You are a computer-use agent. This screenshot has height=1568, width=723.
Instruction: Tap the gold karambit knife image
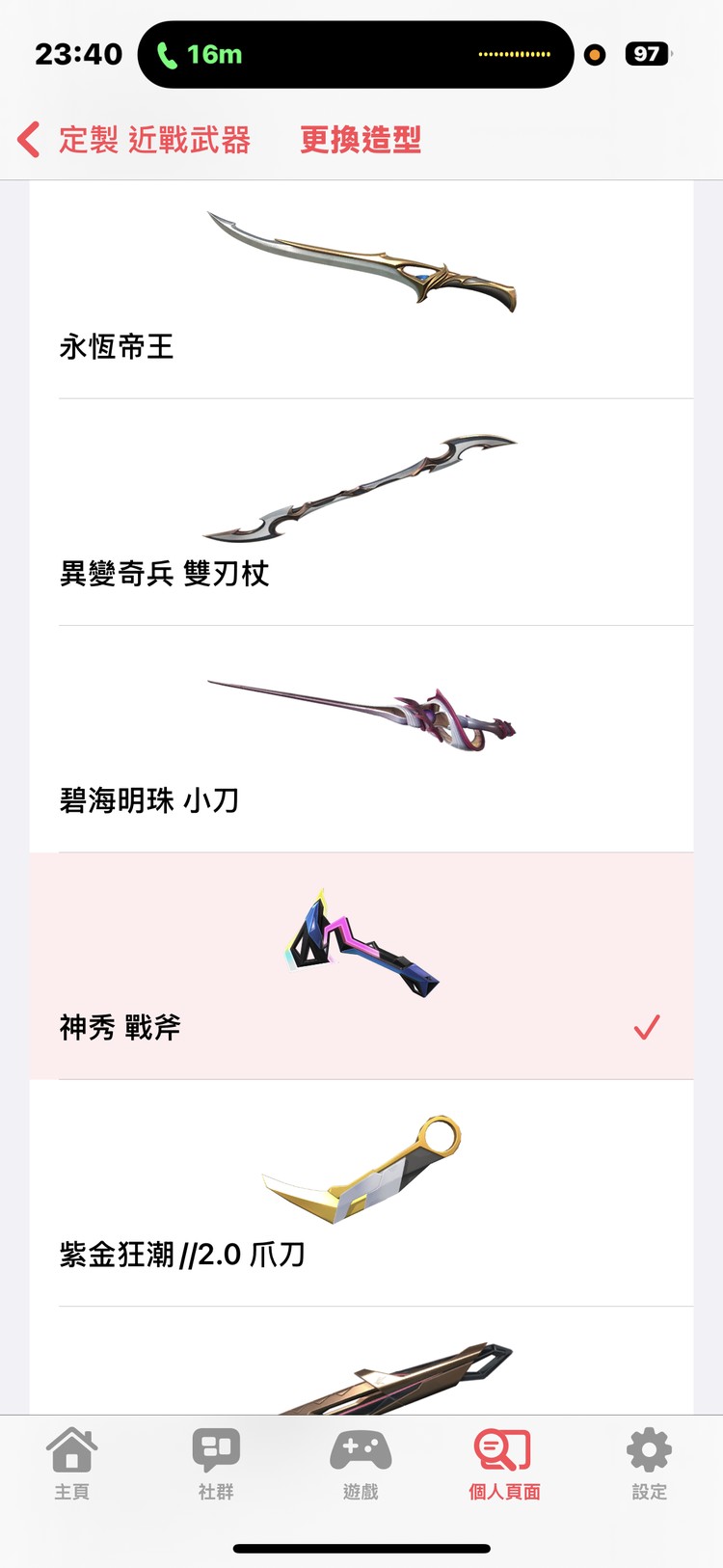point(361,1167)
